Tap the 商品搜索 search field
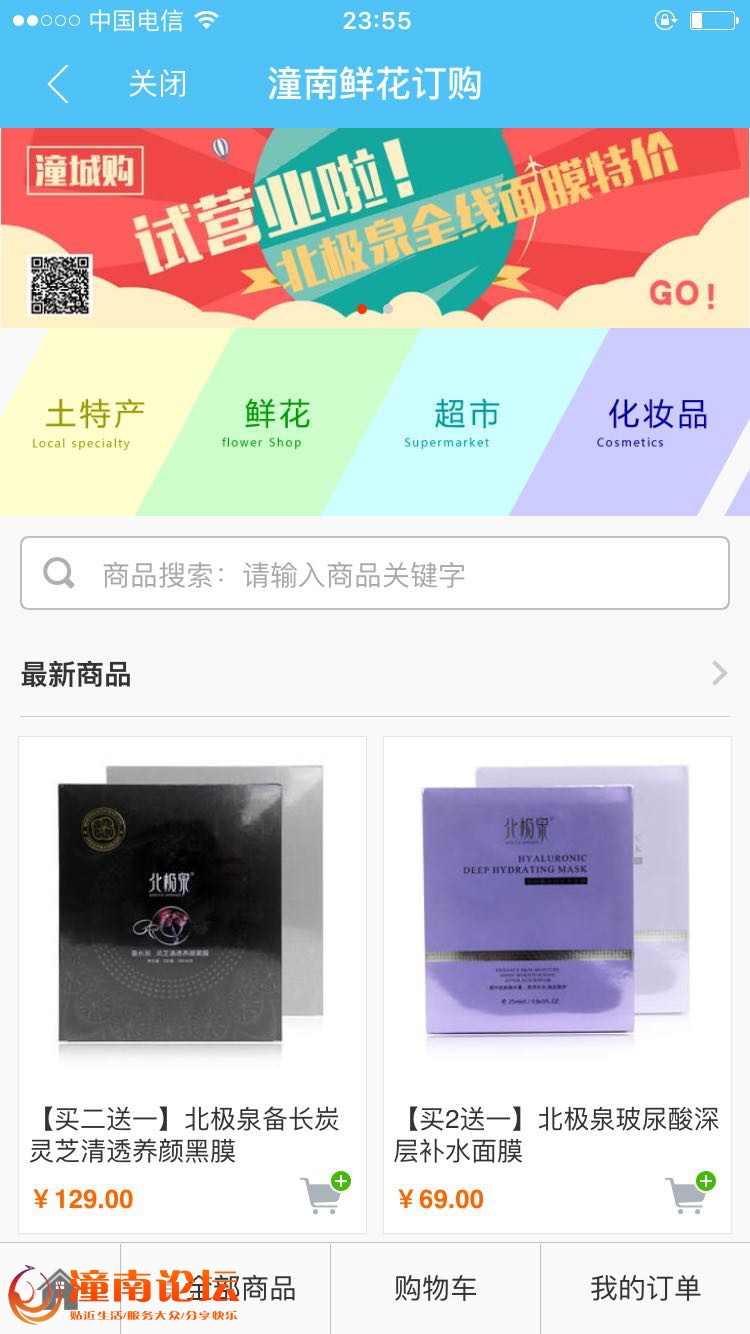This screenshot has width=750, height=1334. click(x=375, y=573)
